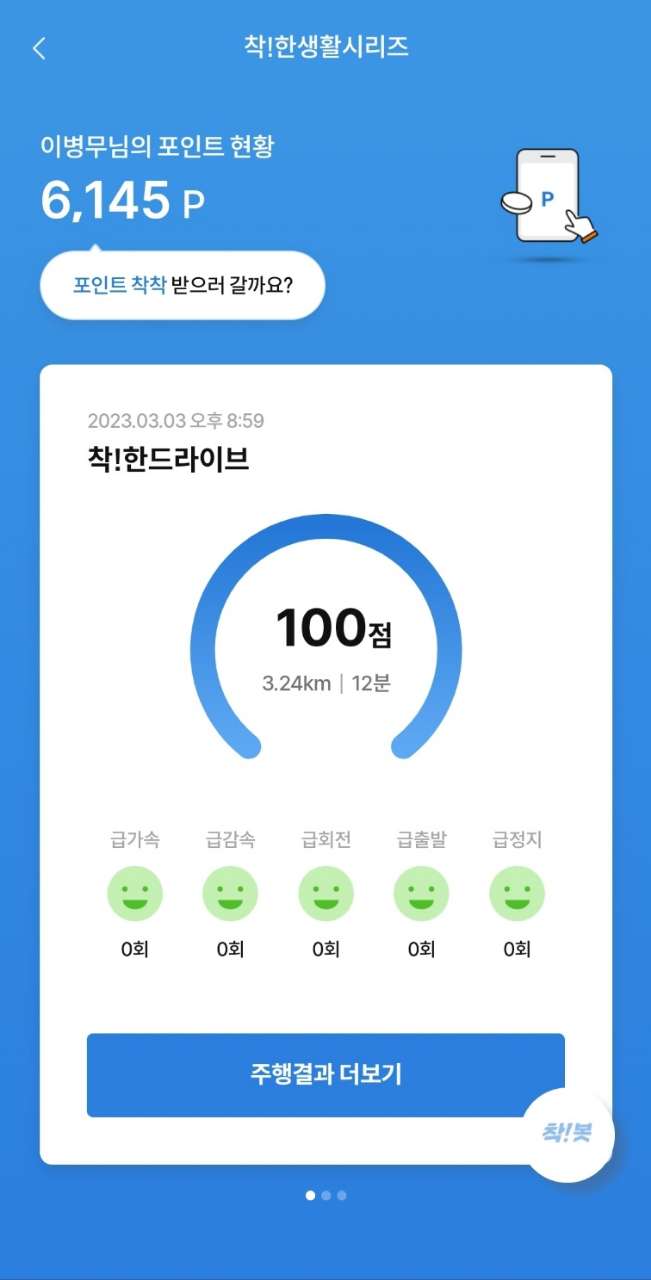Select the second page indicator dot
This screenshot has height=1280, width=651.
(x=326, y=1195)
